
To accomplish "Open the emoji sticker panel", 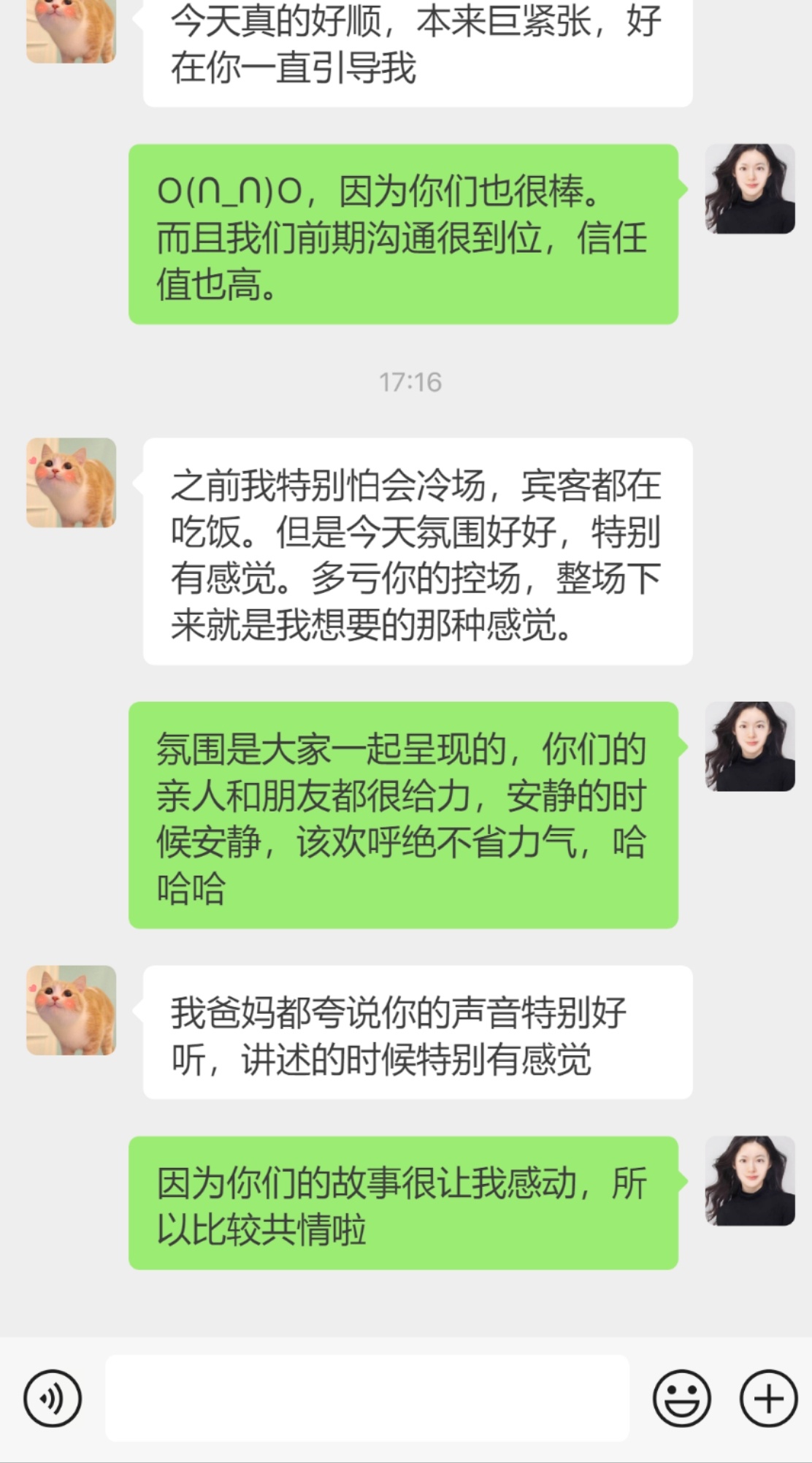I will point(682,1399).
